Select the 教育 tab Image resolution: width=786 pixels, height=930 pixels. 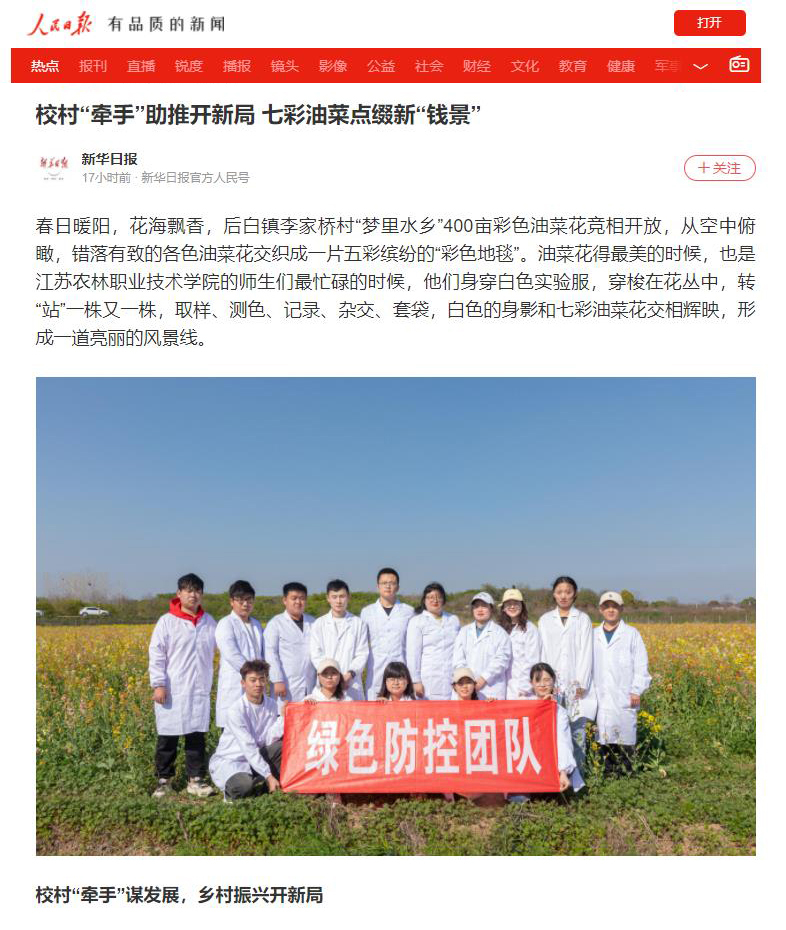point(573,66)
